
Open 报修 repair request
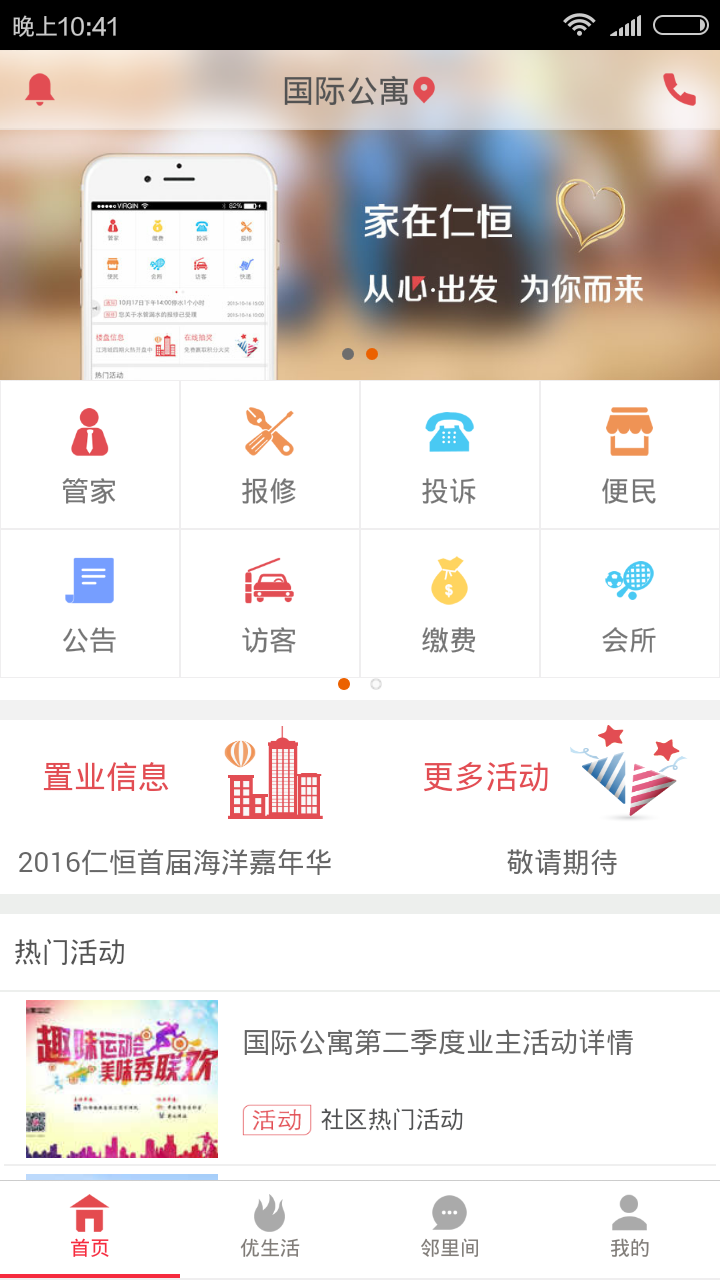click(x=270, y=455)
